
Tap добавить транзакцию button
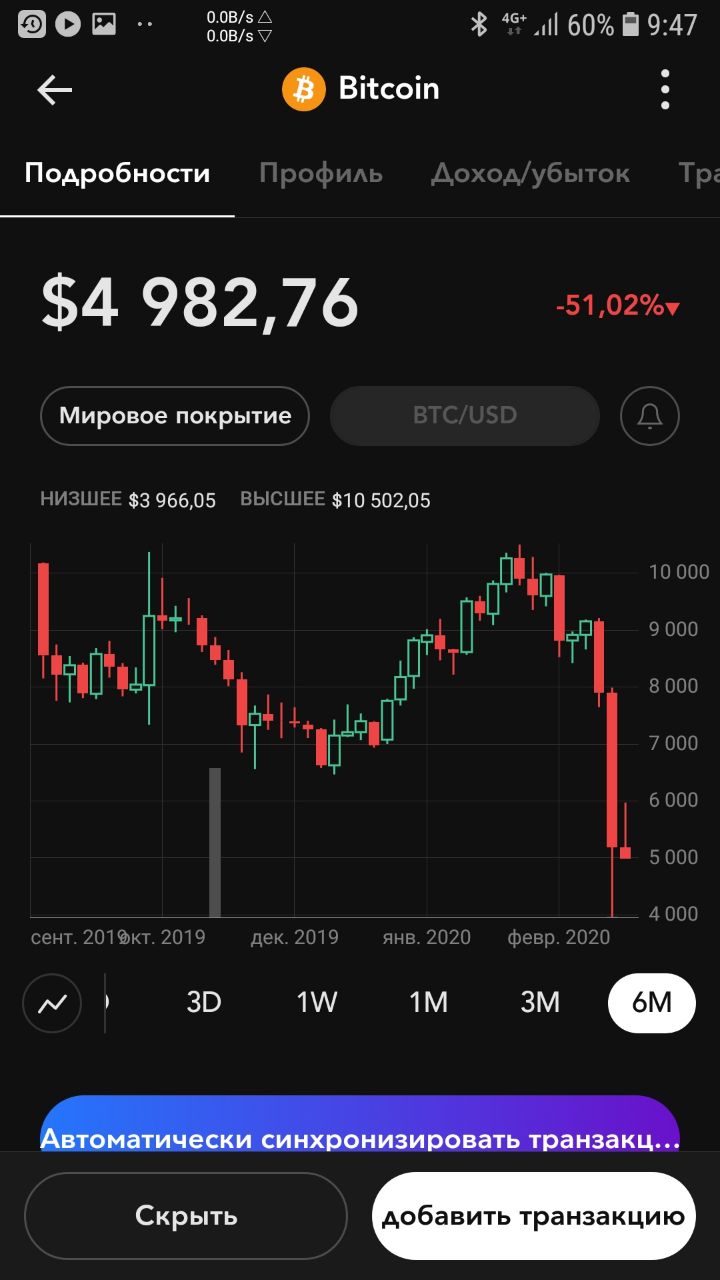534,1216
